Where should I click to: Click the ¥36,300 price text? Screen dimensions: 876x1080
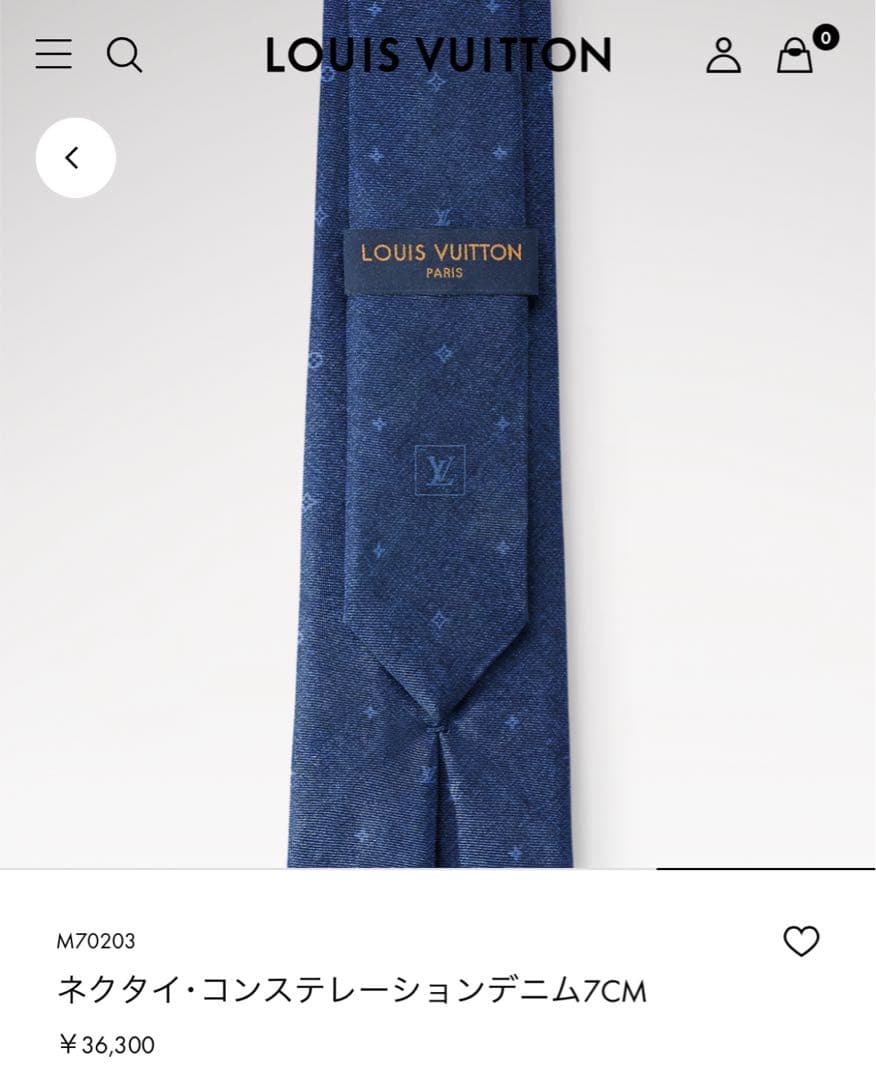(x=108, y=1043)
